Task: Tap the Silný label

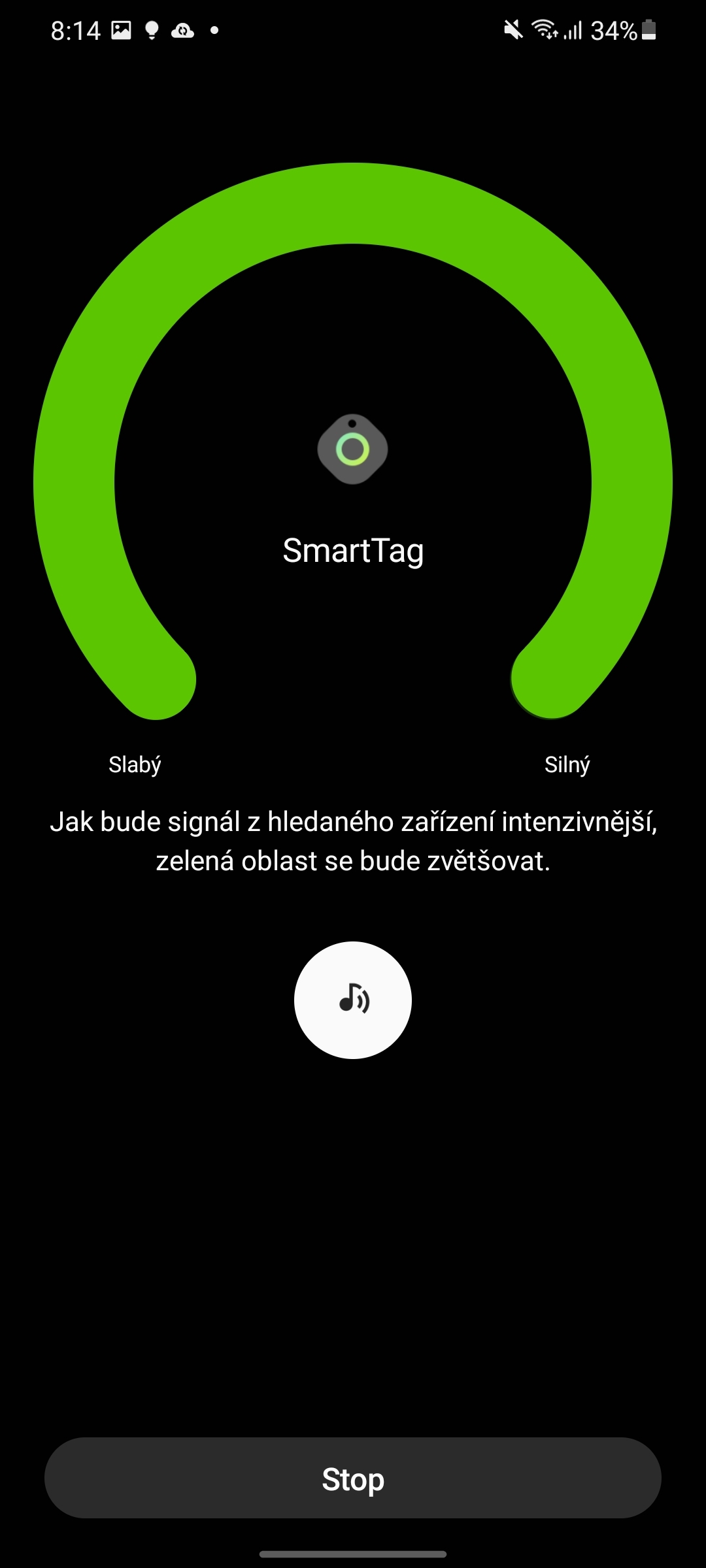Action: pos(568,763)
